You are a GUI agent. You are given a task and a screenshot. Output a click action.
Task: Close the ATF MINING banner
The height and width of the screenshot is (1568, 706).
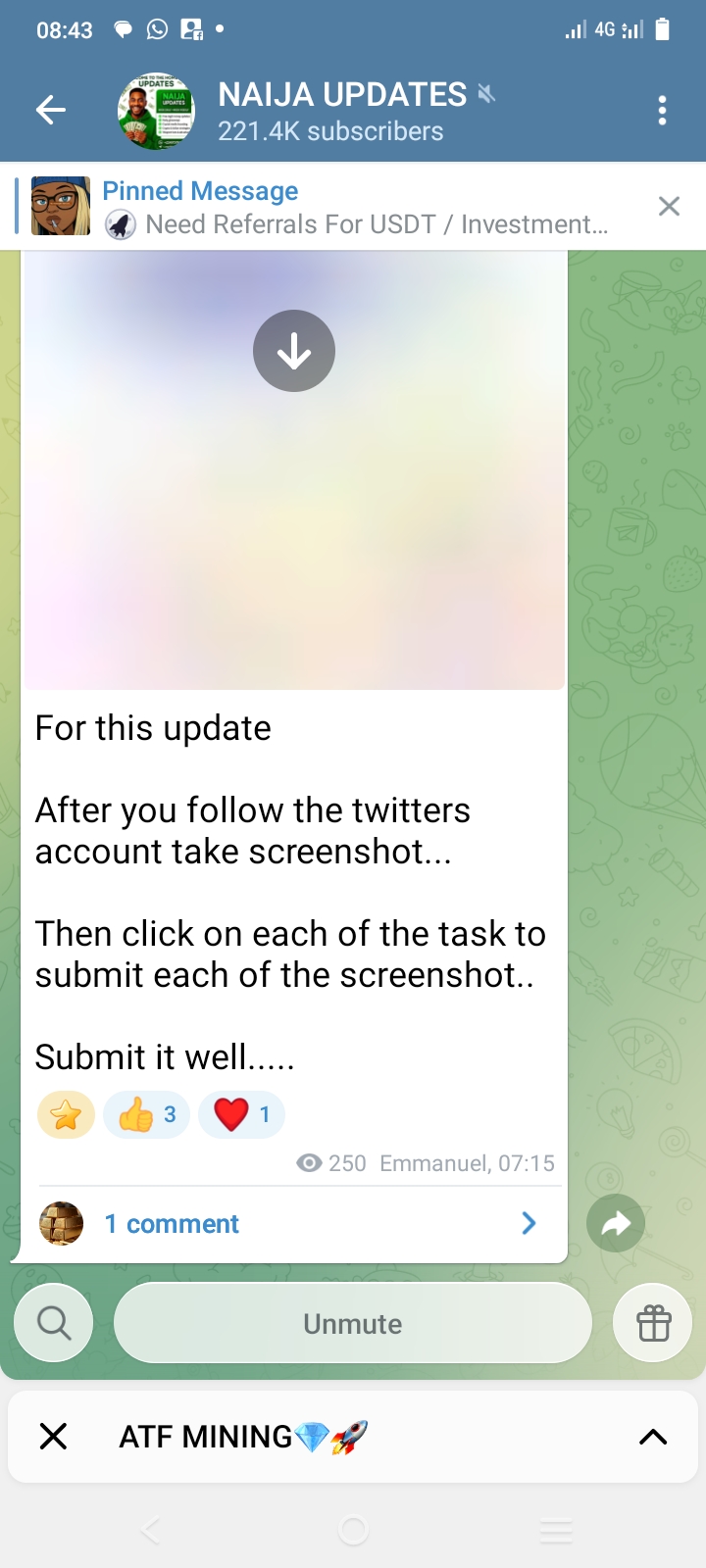point(53,1437)
